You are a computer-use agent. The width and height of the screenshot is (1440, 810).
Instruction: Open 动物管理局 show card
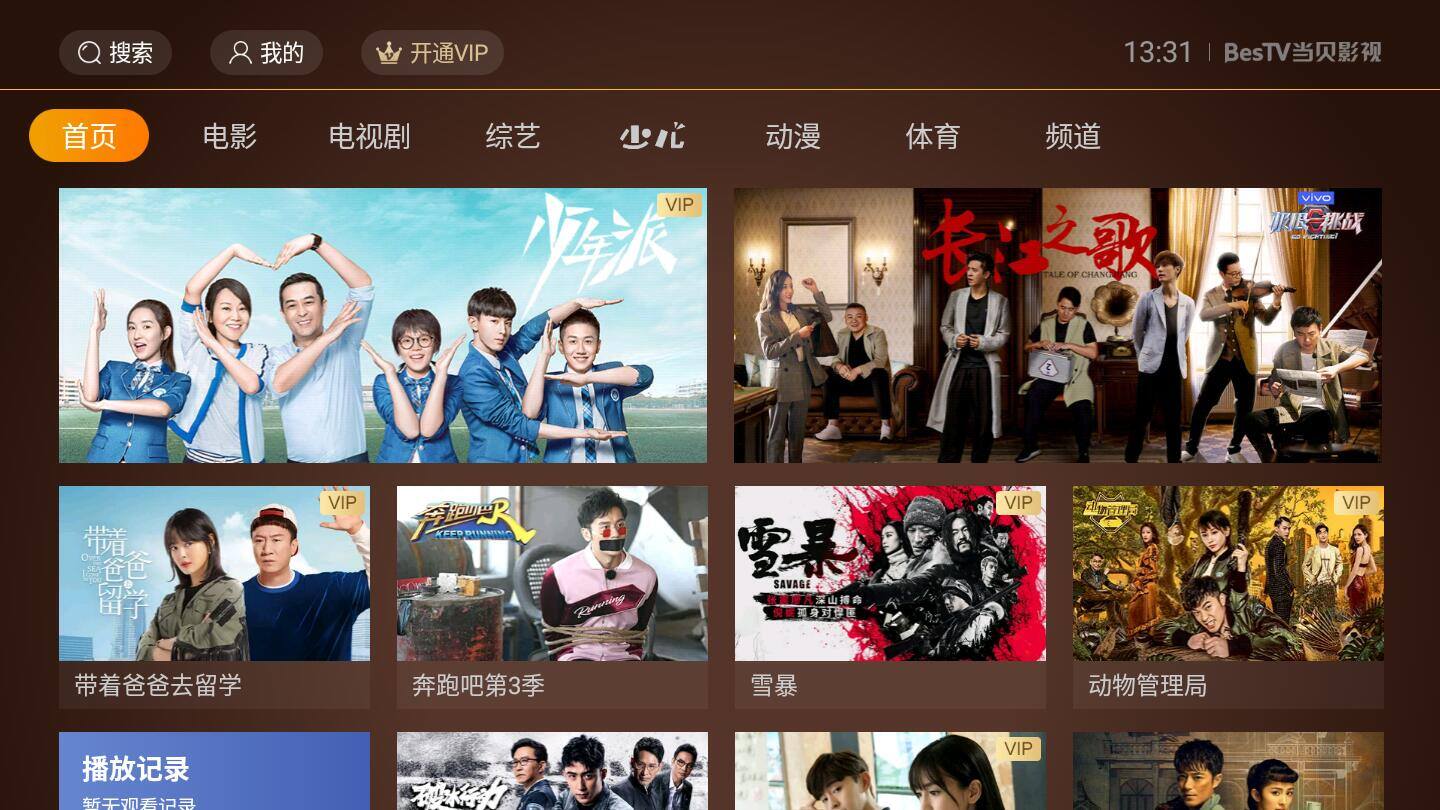click(1228, 596)
